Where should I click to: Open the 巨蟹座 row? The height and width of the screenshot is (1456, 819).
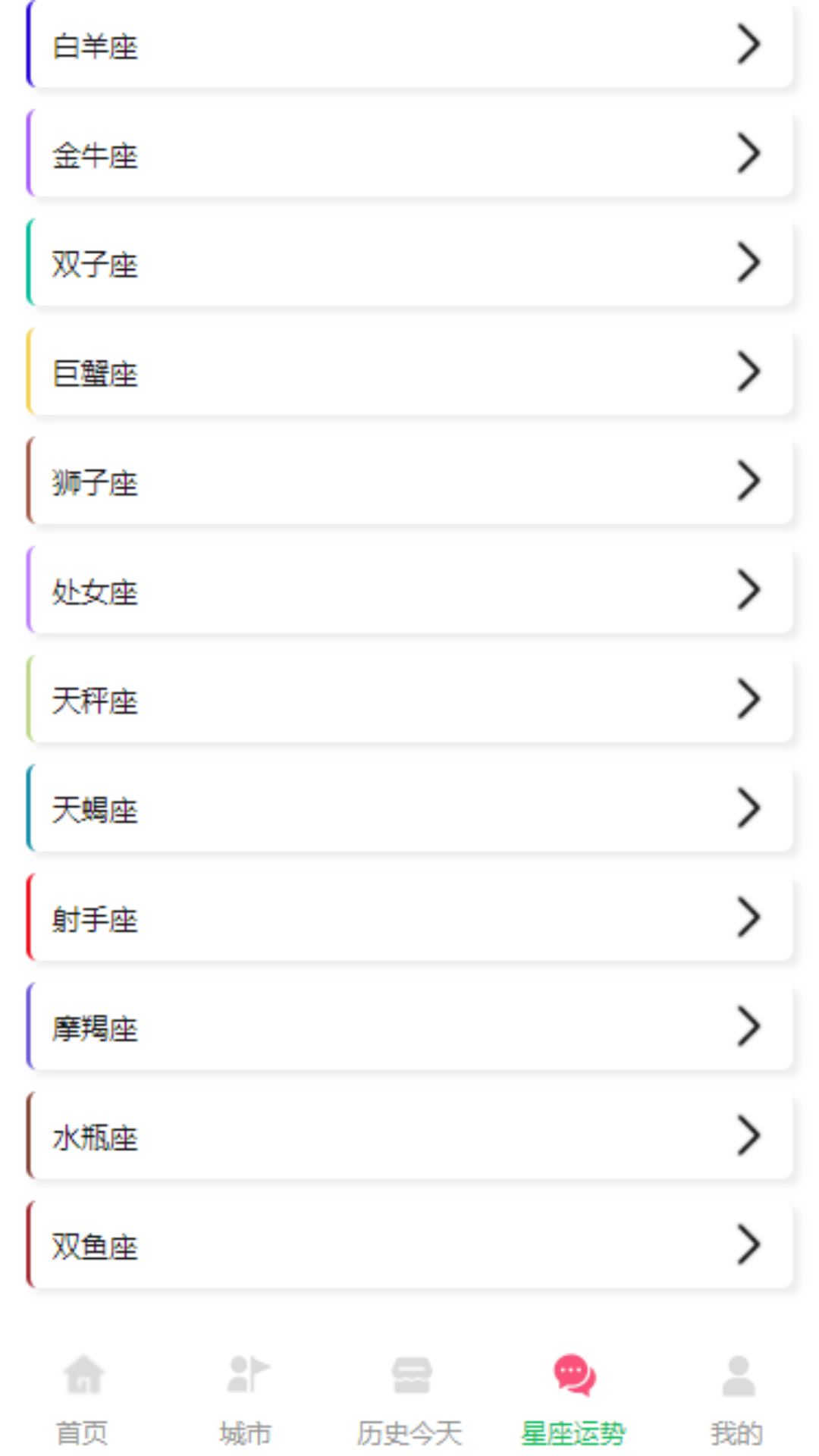(409, 373)
